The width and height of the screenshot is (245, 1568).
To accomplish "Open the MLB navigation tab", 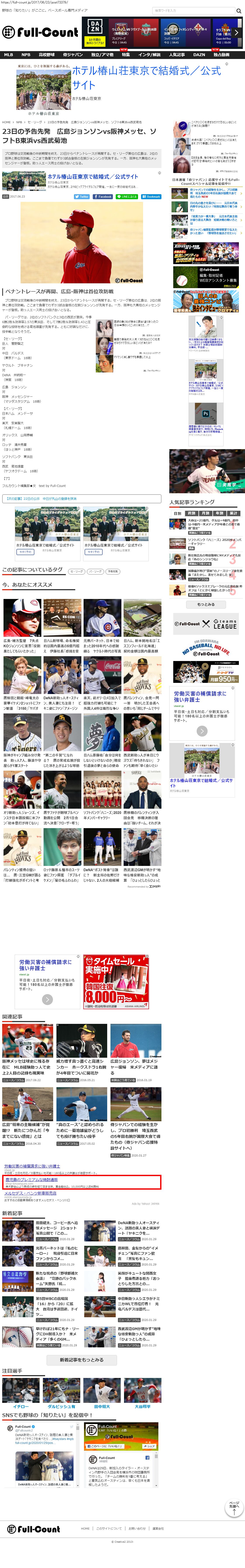I will pos(9,55).
